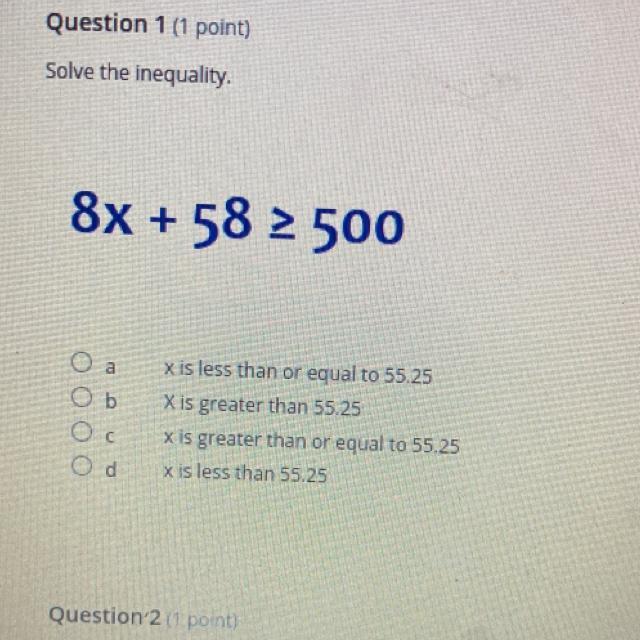Select answer a, less than or equal to 55.25

pos(79,364)
